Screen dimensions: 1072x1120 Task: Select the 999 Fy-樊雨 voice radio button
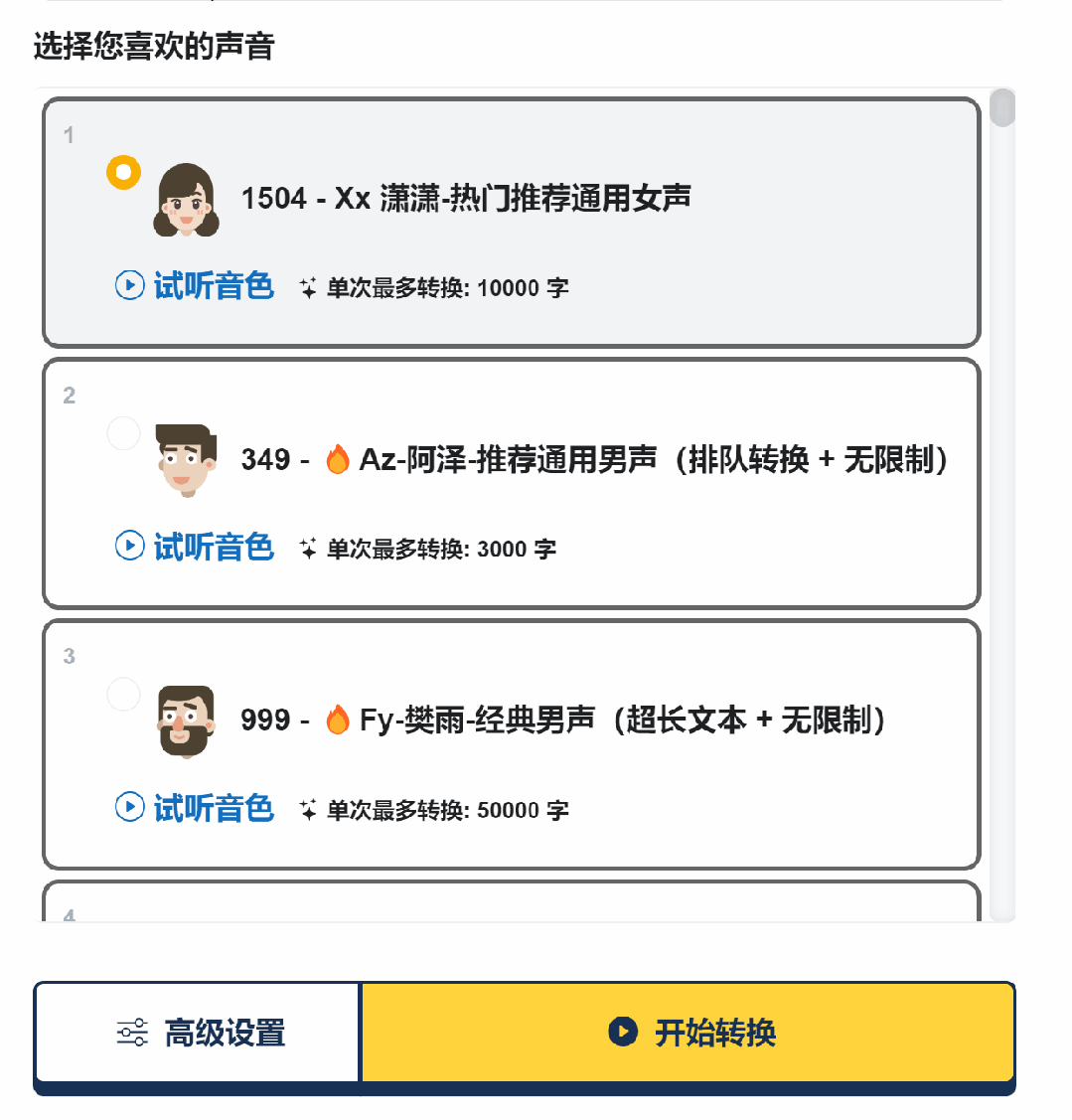point(123,695)
